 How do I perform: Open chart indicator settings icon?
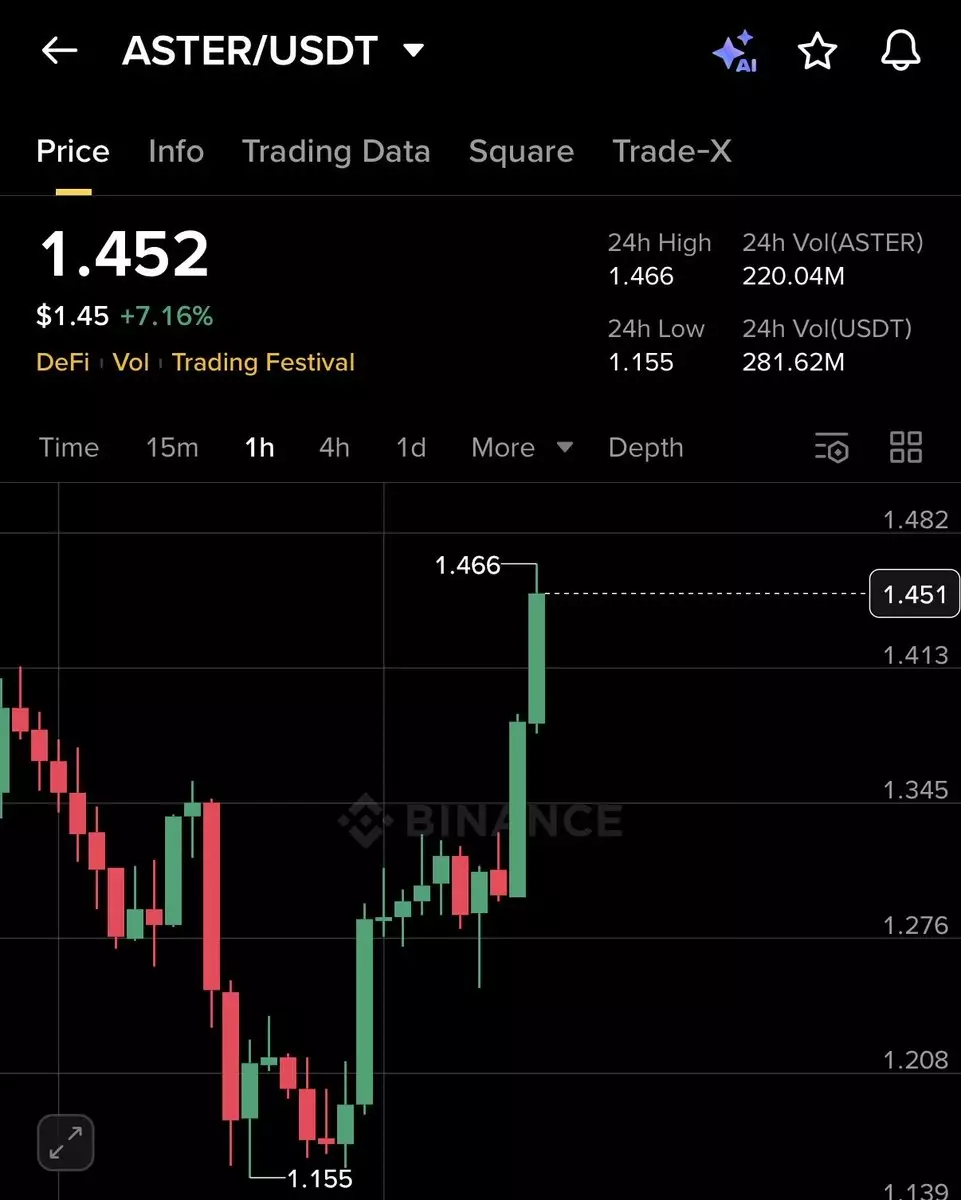tap(831, 447)
